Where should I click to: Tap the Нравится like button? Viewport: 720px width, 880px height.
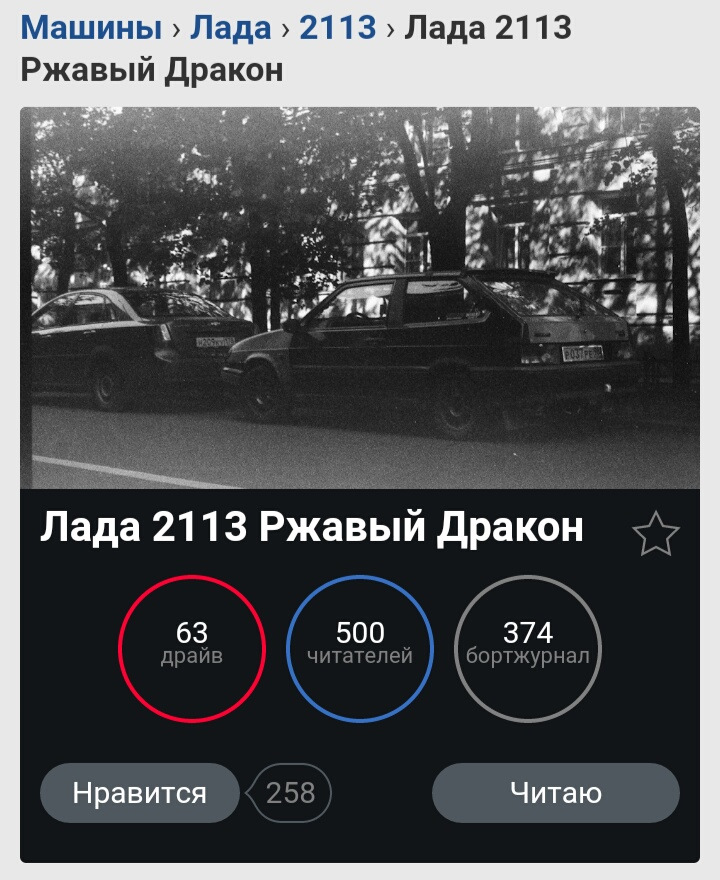pyautogui.click(x=140, y=793)
